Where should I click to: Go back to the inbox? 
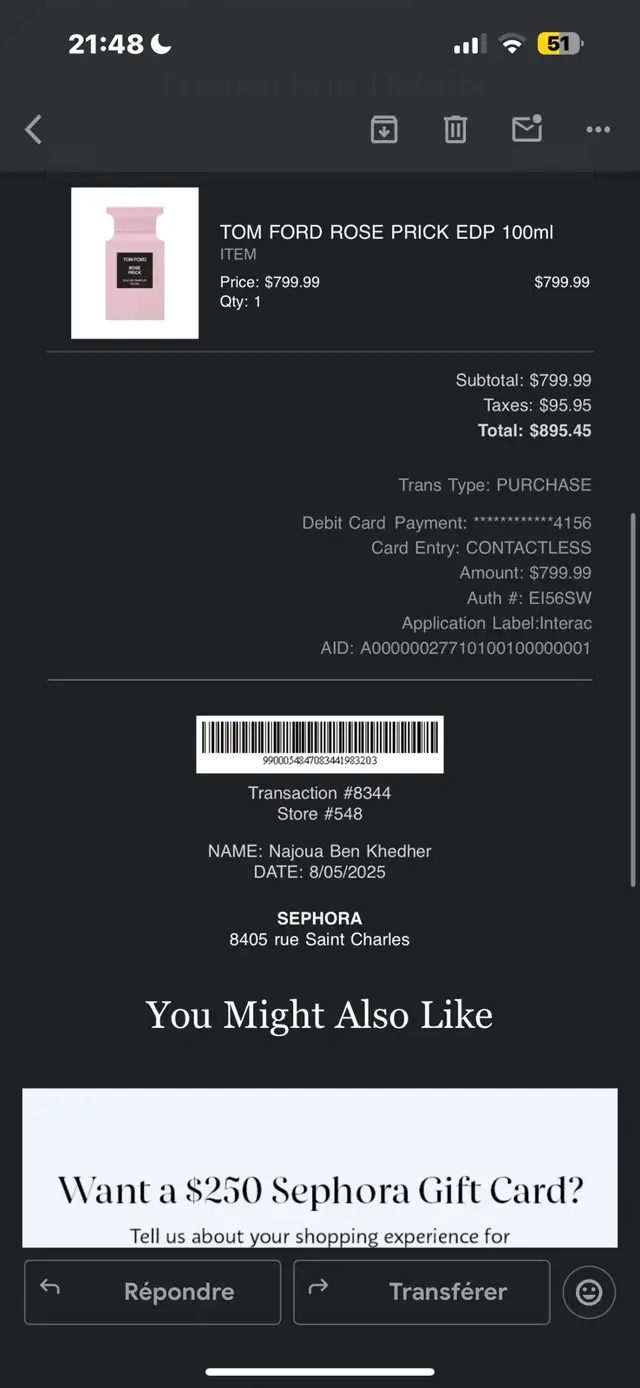click(33, 129)
